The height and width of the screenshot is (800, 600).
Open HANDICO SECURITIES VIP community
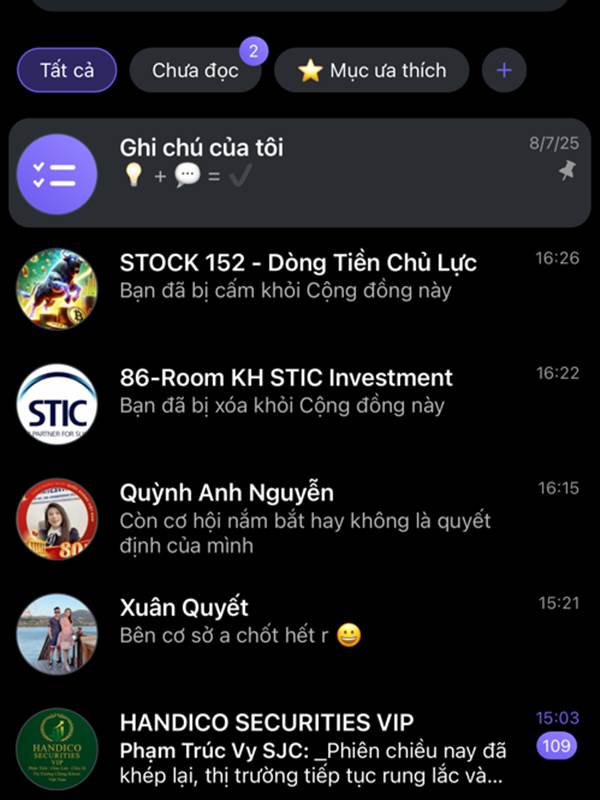tap(300, 749)
